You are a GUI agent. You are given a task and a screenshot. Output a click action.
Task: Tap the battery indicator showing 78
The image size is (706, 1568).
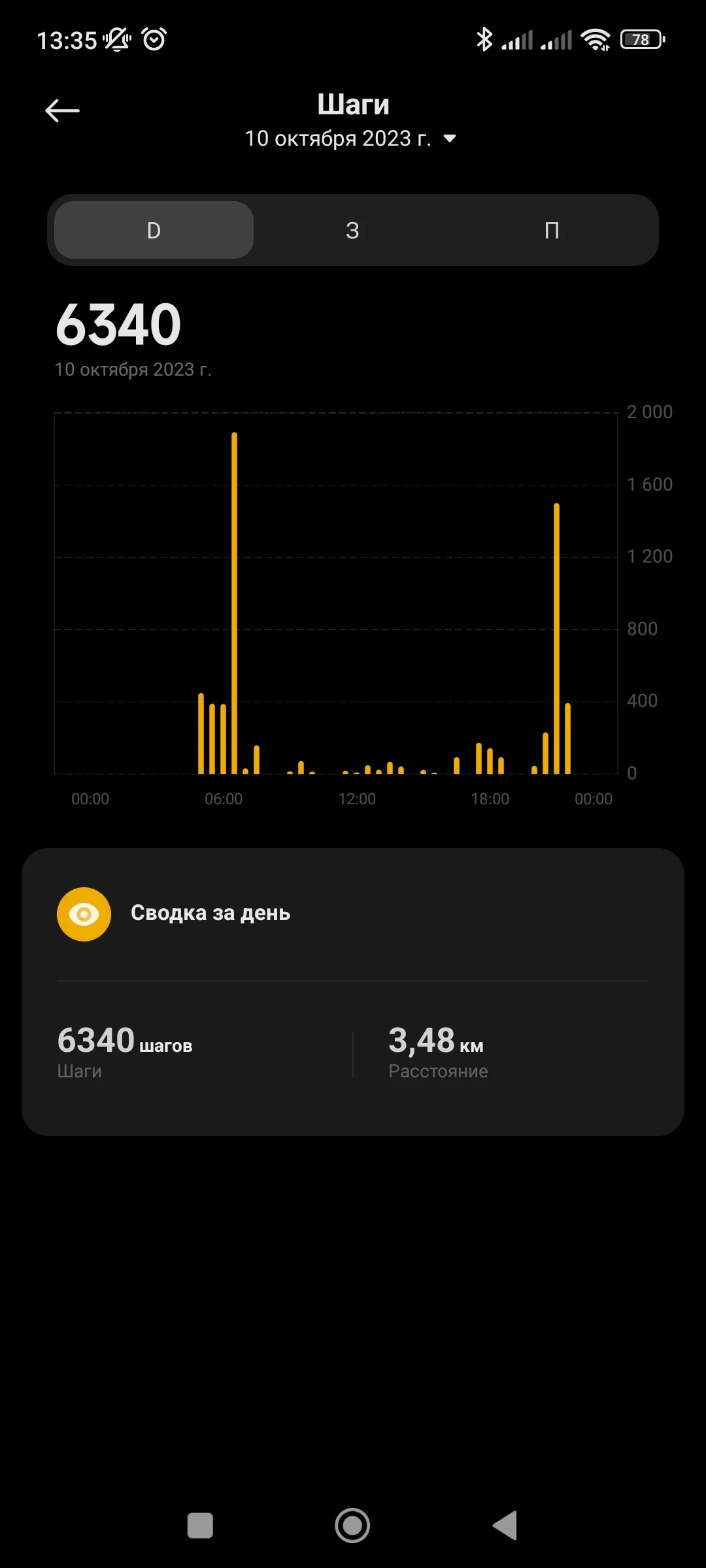click(x=641, y=40)
